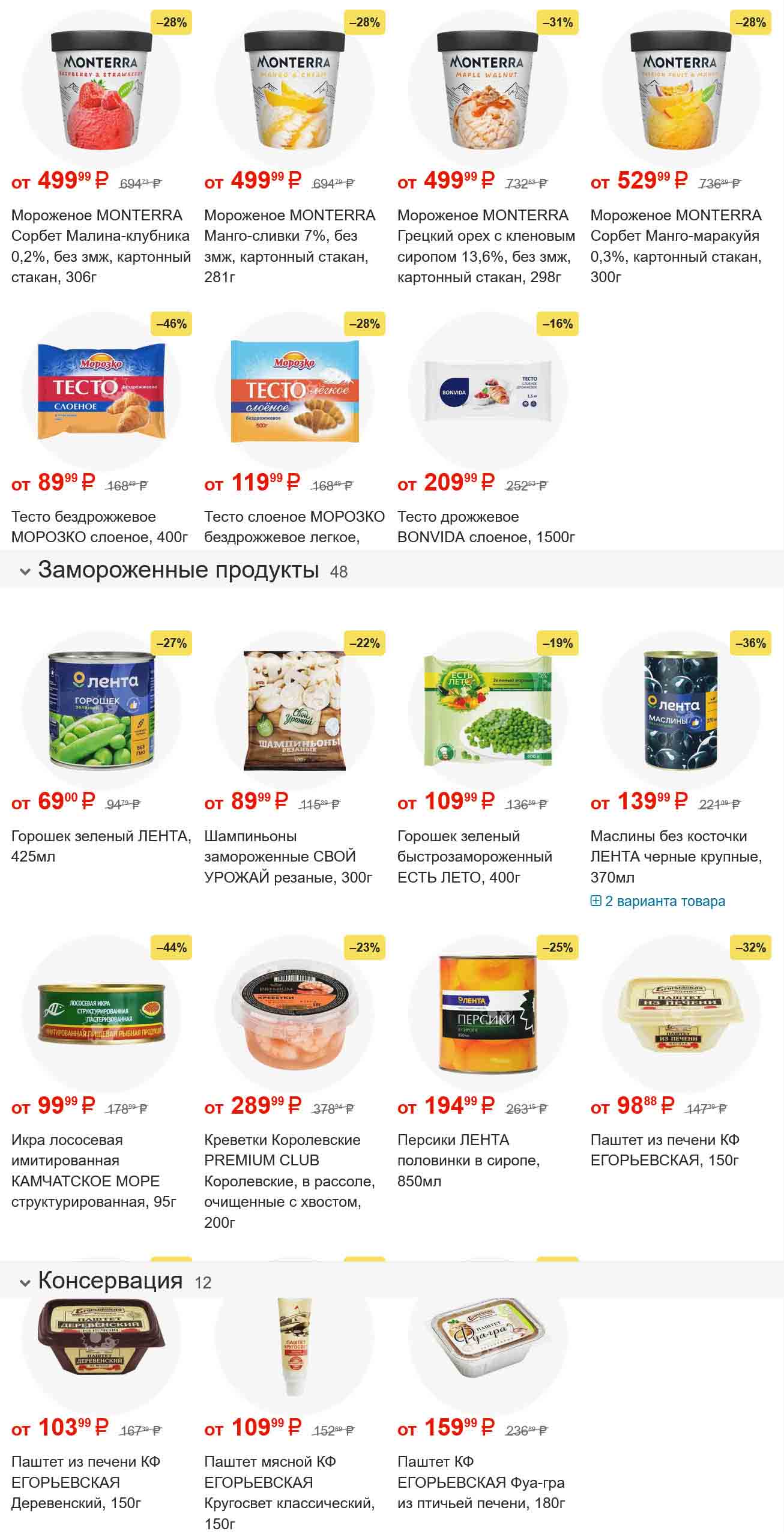Viewport: 784px width, 1534px height.
Task: View СВОЙ УРОЖАЙ frozen champignons 300г
Action: tap(294, 711)
